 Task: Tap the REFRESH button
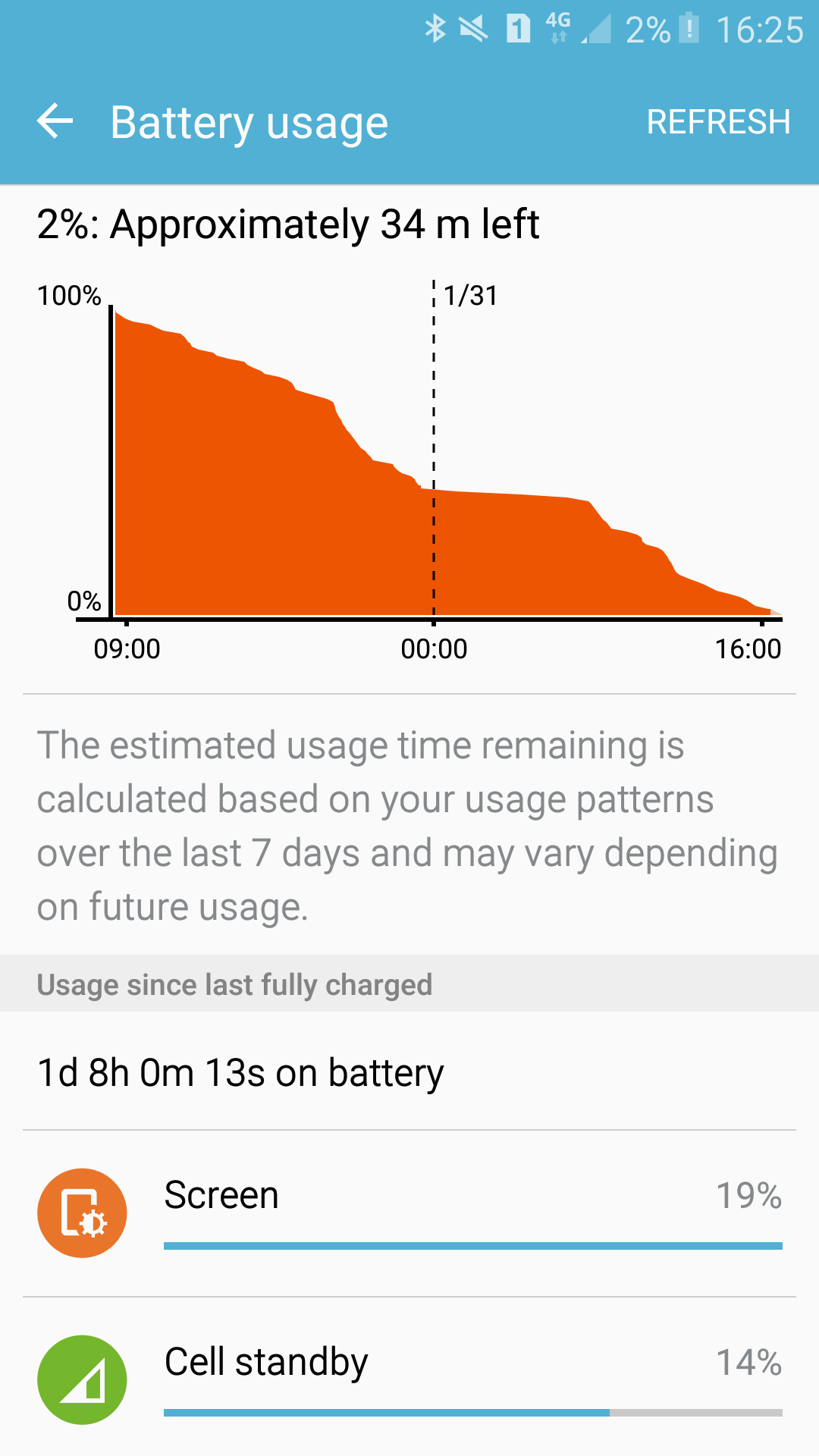(717, 122)
